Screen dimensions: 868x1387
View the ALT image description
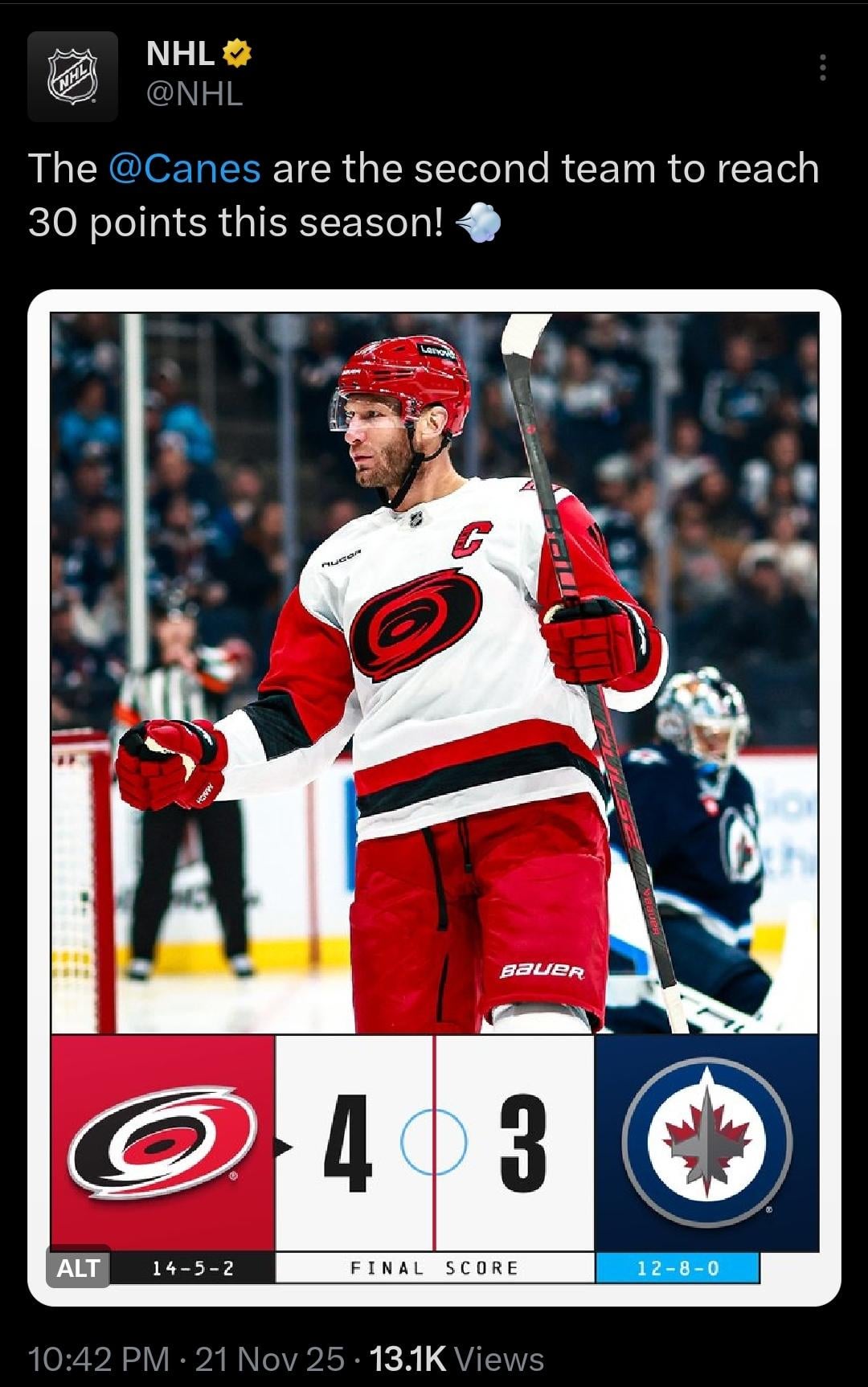(78, 1268)
